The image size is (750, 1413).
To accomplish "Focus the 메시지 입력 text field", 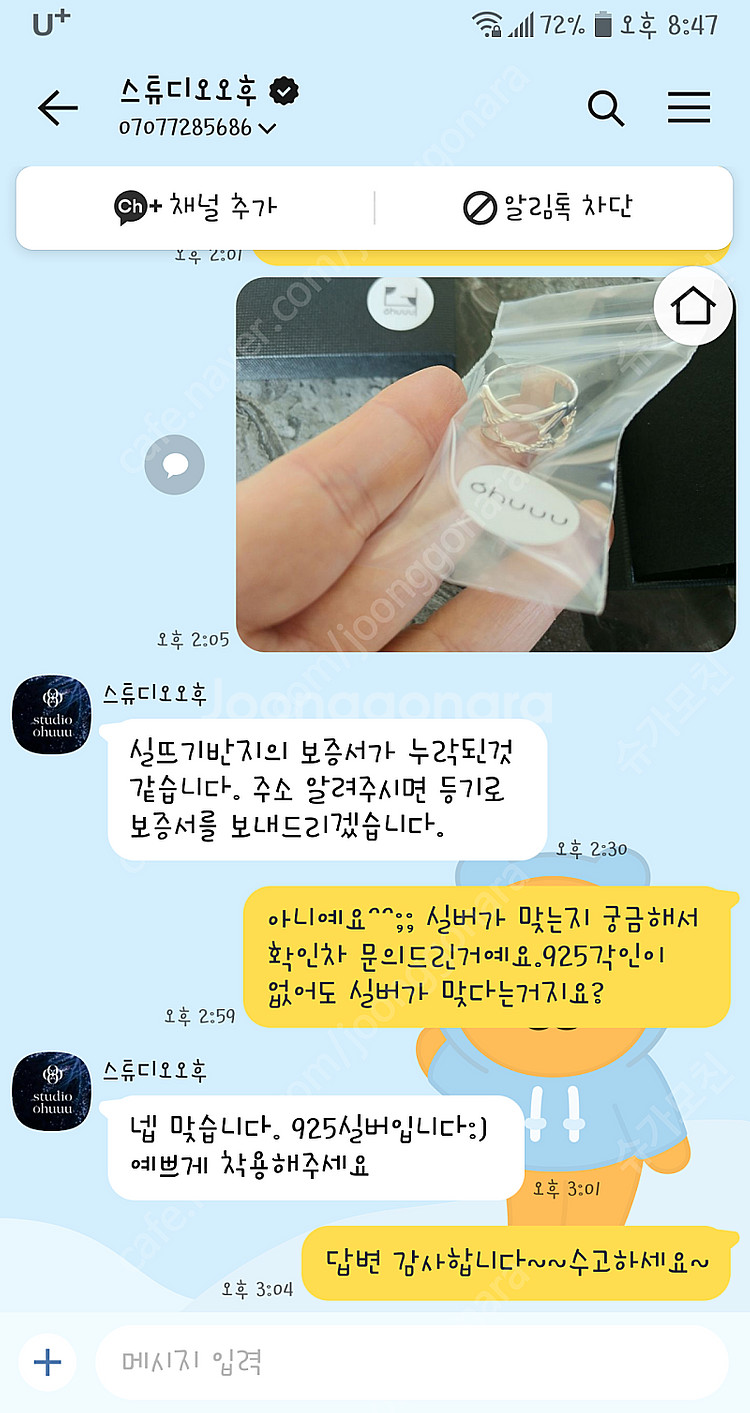I will tap(410, 1362).
